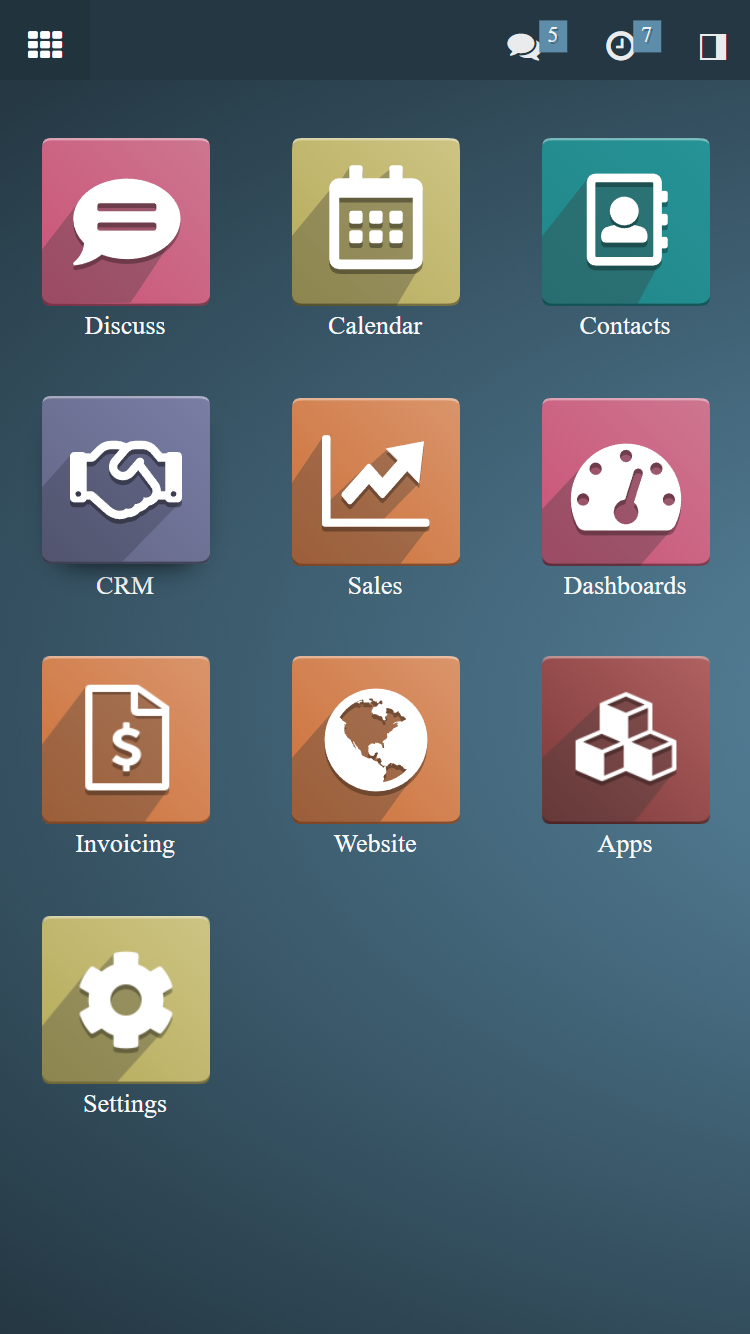This screenshot has width=750, height=1334.
Task: Launch the Calendar app
Action: (x=376, y=221)
